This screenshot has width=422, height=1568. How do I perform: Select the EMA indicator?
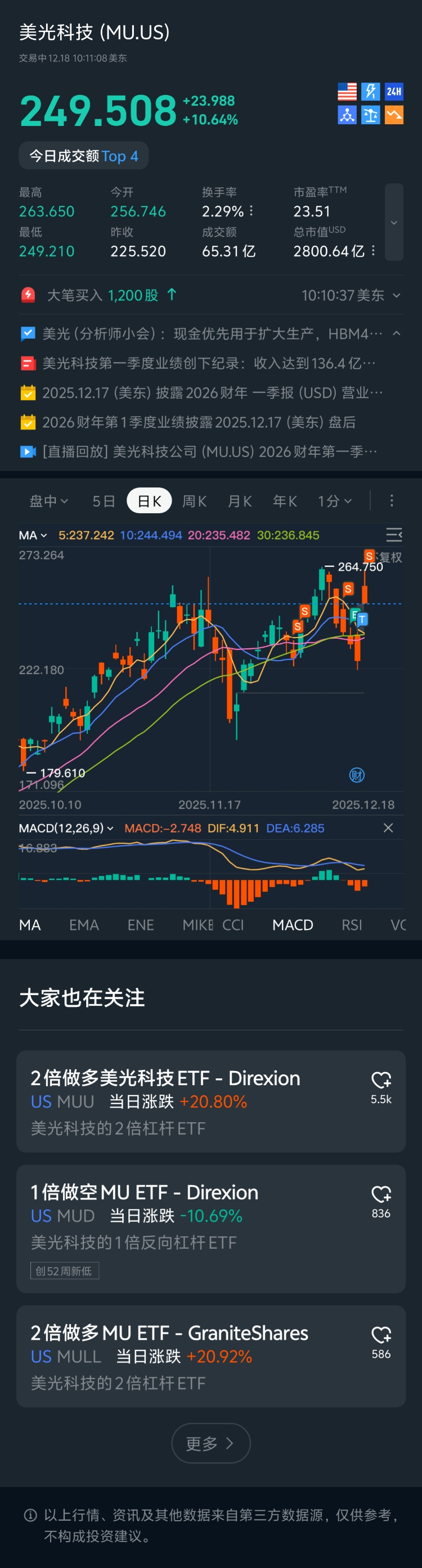pos(83,925)
